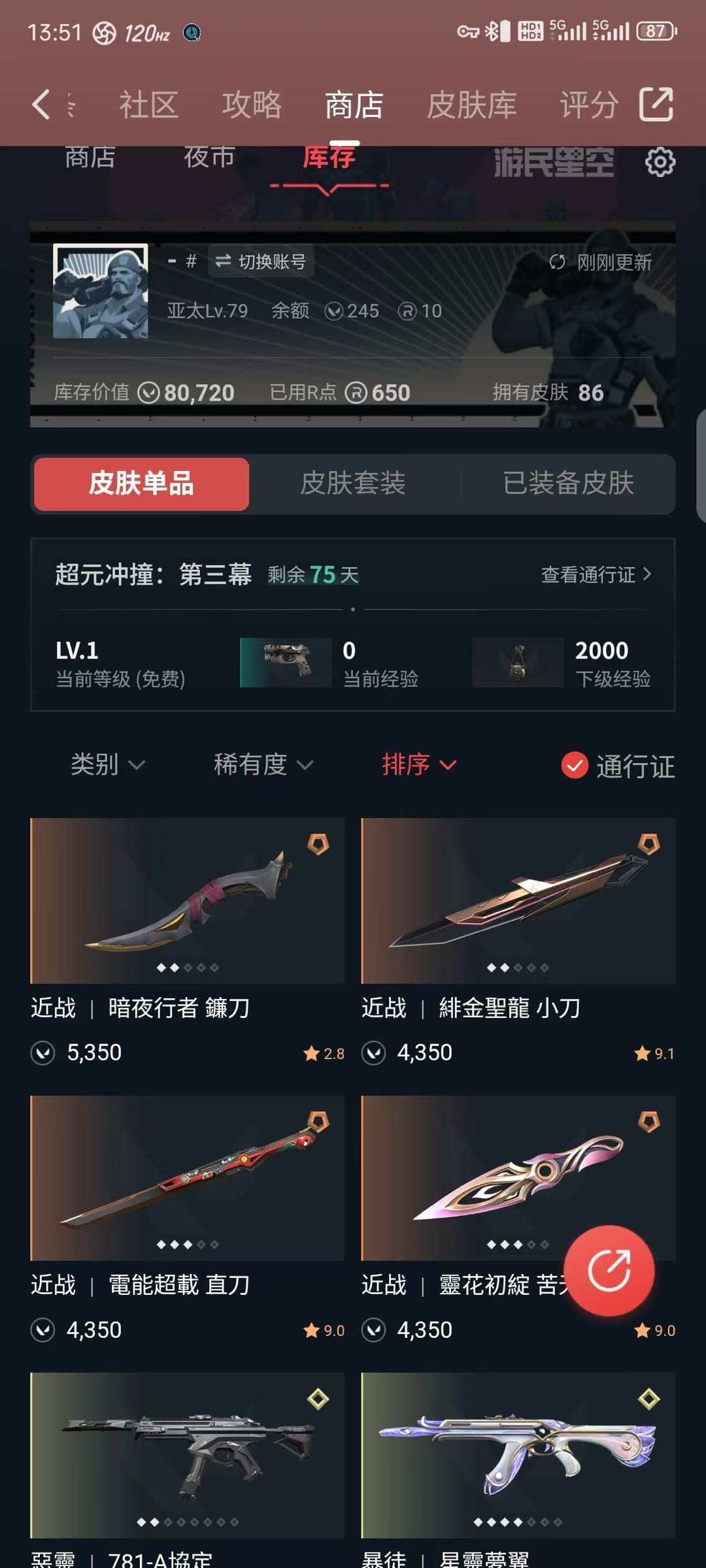Open the 皮肤库 tab

click(471, 105)
